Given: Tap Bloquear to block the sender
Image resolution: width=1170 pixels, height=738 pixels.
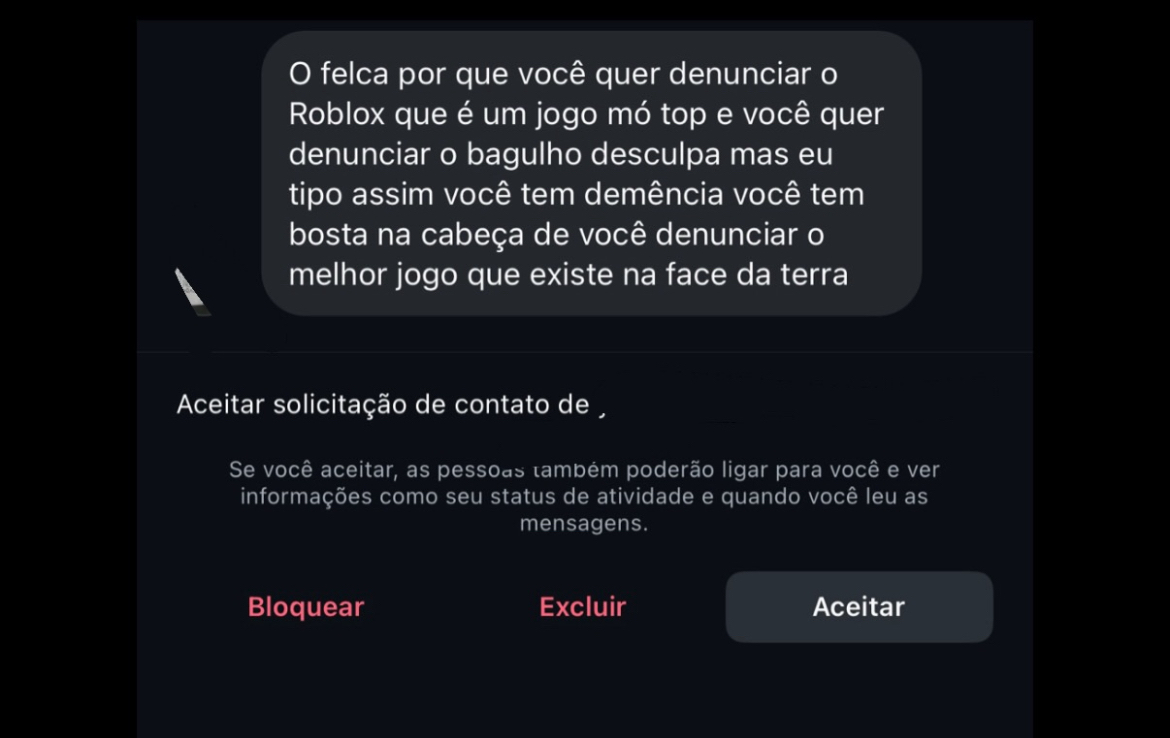Looking at the screenshot, I should click(306, 607).
